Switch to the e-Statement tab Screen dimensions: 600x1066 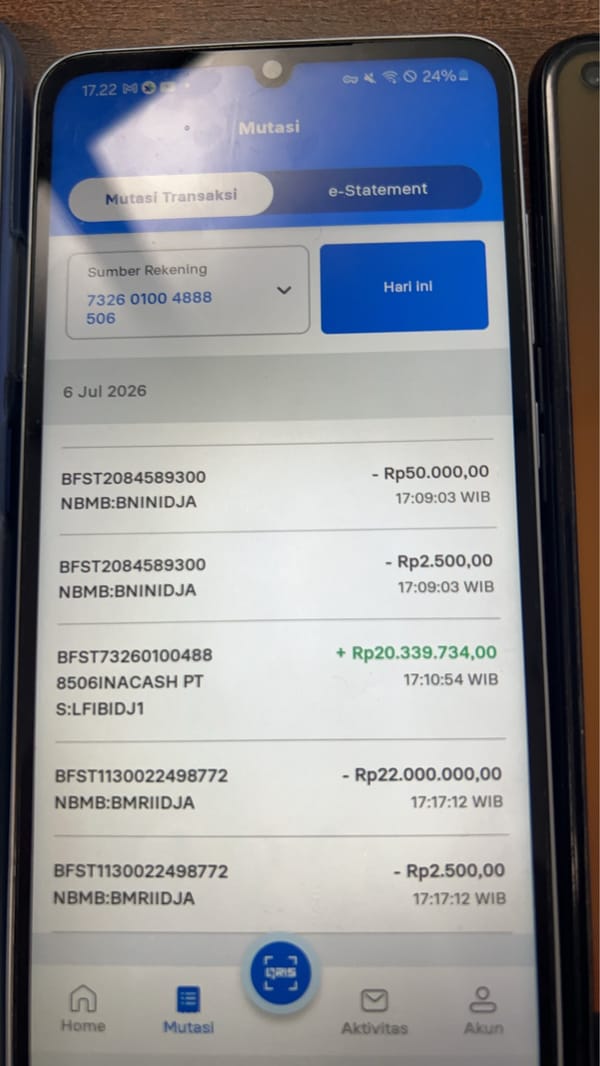point(378,189)
